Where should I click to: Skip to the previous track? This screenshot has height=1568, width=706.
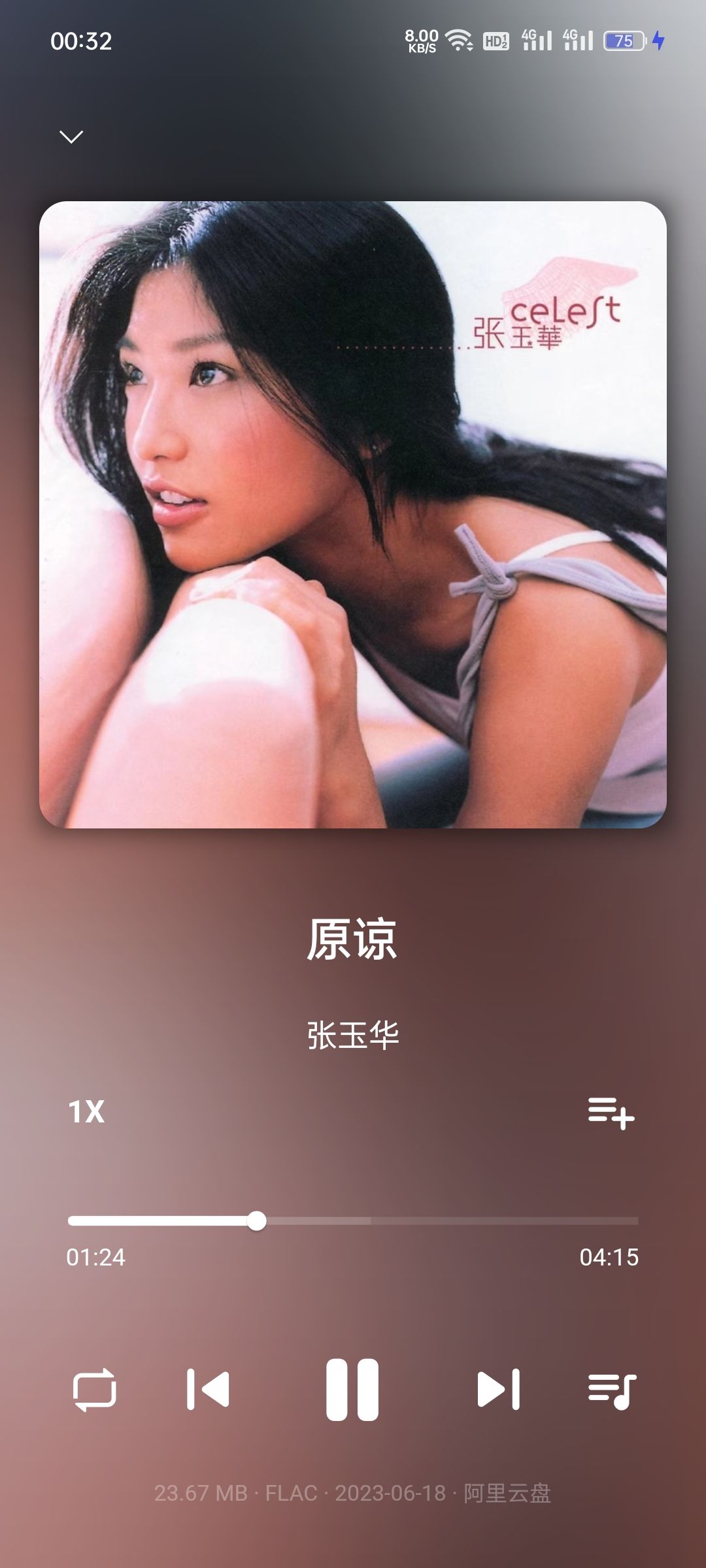208,1390
